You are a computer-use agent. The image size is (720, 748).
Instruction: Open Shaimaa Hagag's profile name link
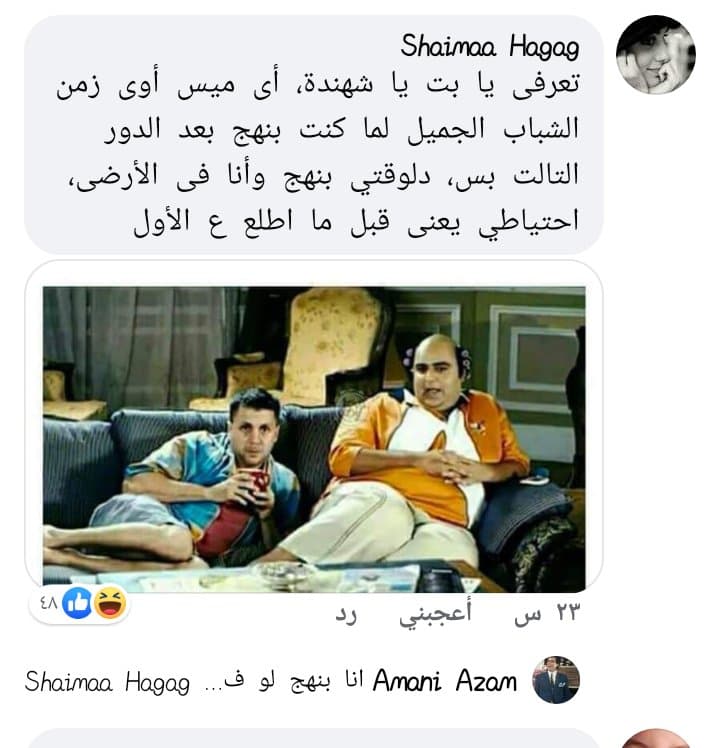489,46
